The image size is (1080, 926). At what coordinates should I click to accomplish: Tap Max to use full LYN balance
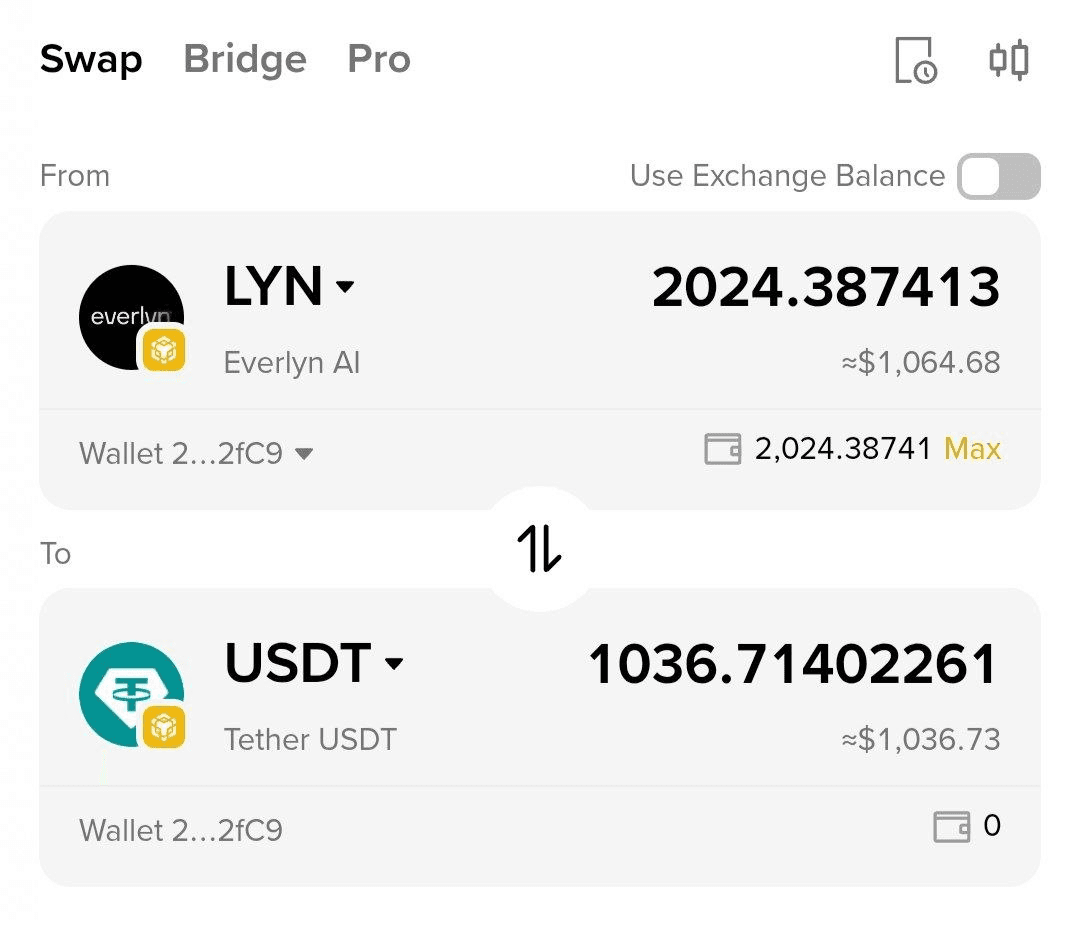pos(972,449)
